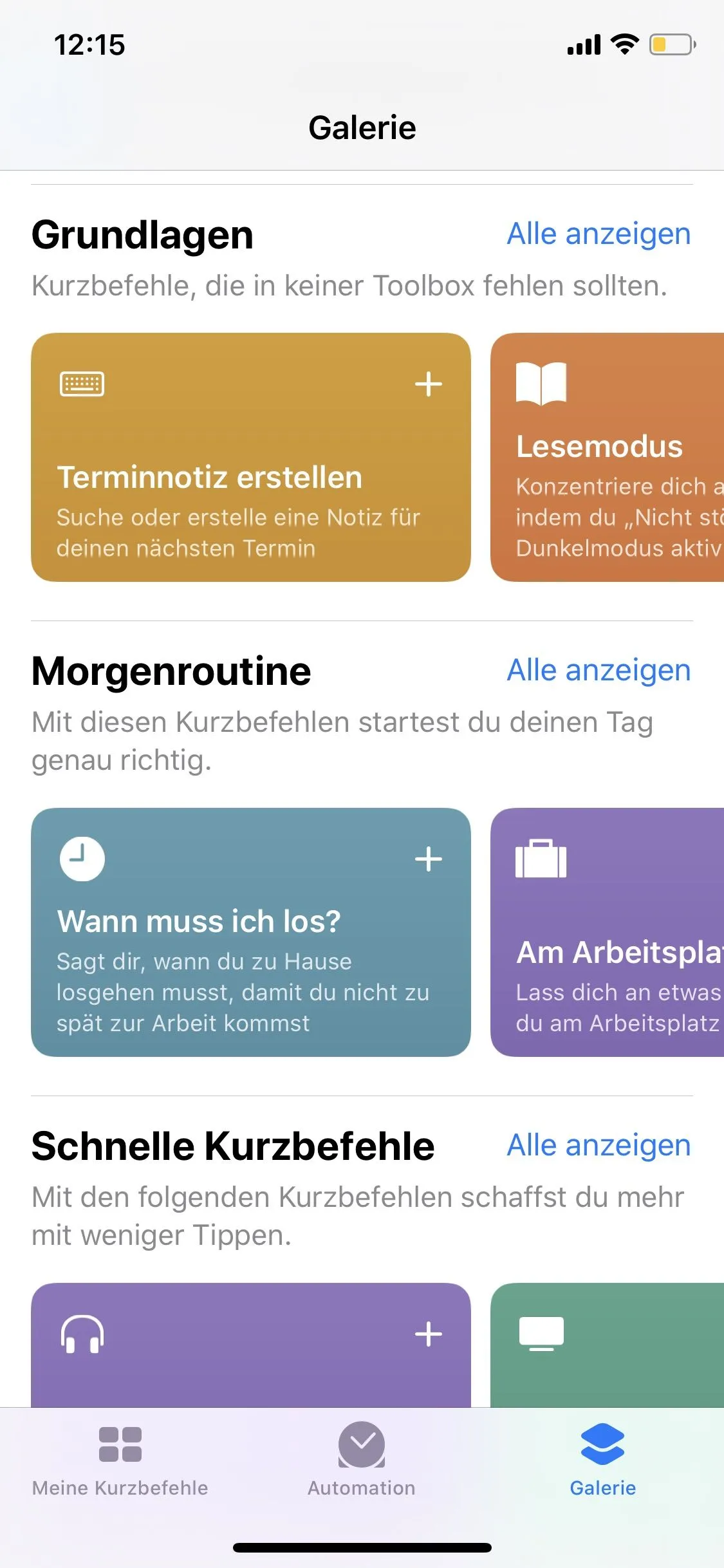The height and width of the screenshot is (1568, 724).
Task: Add the purple headphones shortcut with plus
Action: coord(428,1335)
